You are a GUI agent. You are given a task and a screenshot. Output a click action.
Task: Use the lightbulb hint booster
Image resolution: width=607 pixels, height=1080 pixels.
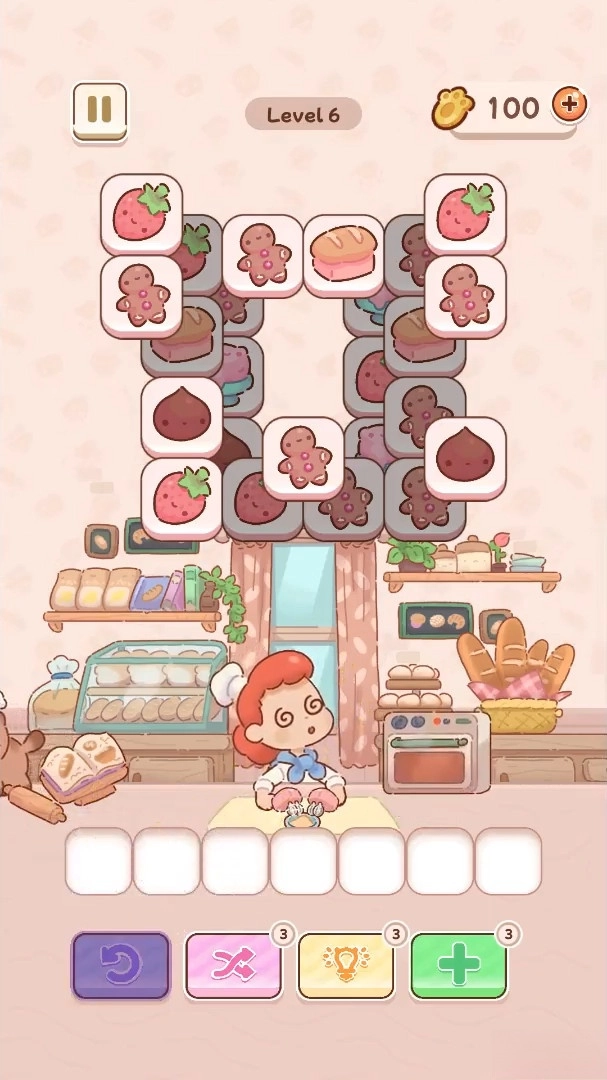coord(346,964)
